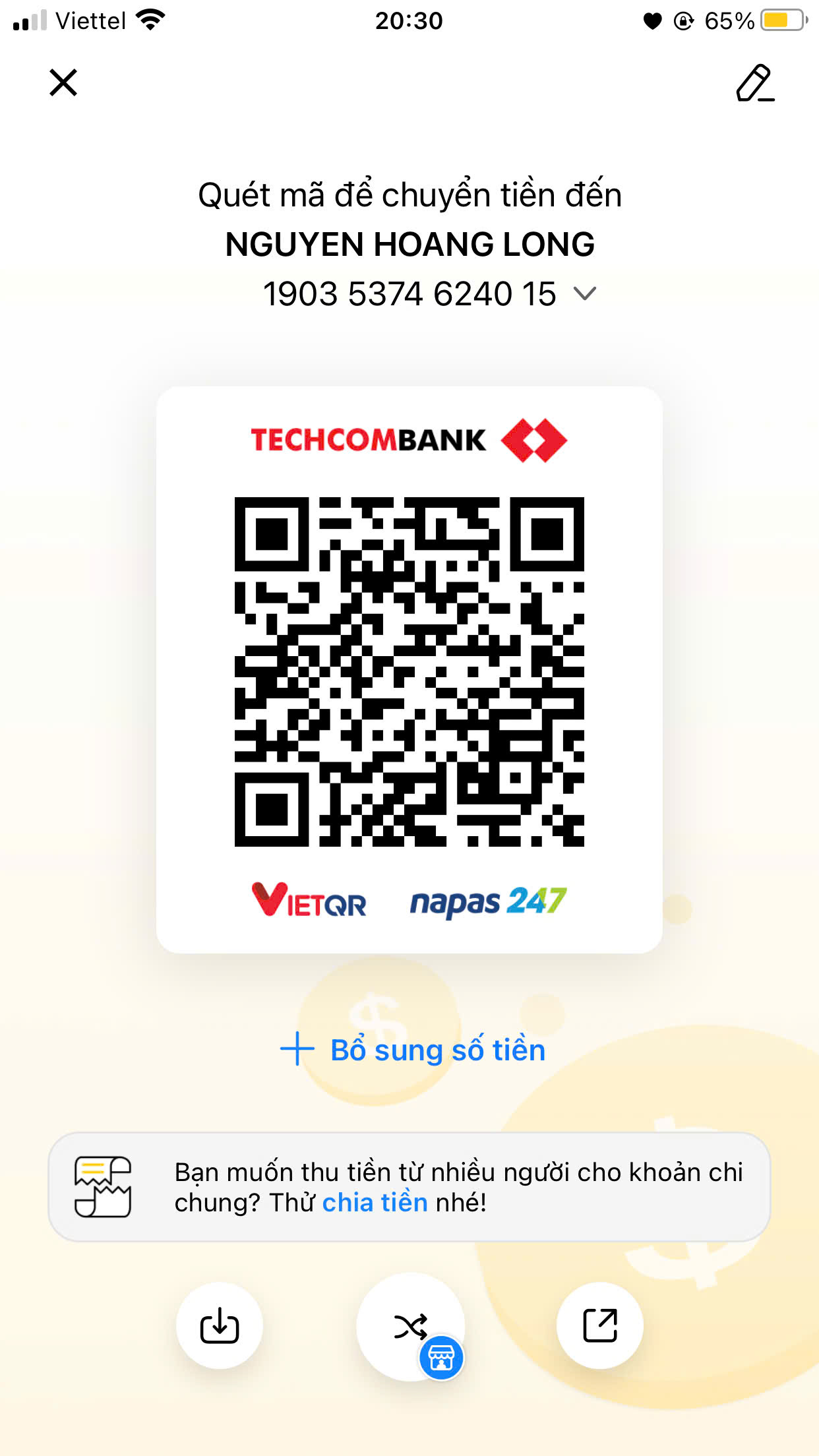Close the QR code screen
This screenshot has height=1456, width=819.
click(63, 83)
